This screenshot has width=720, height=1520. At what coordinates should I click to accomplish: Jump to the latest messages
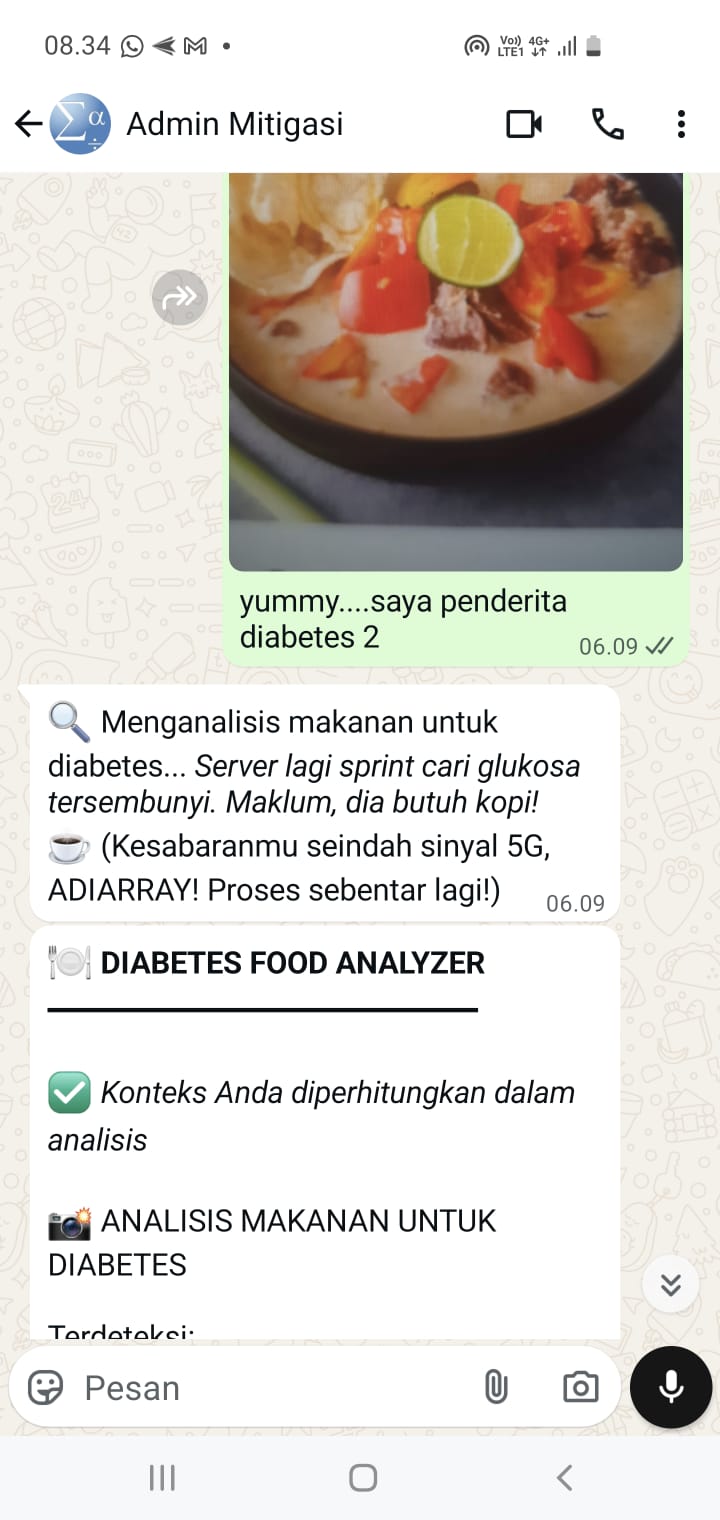pos(670,1284)
